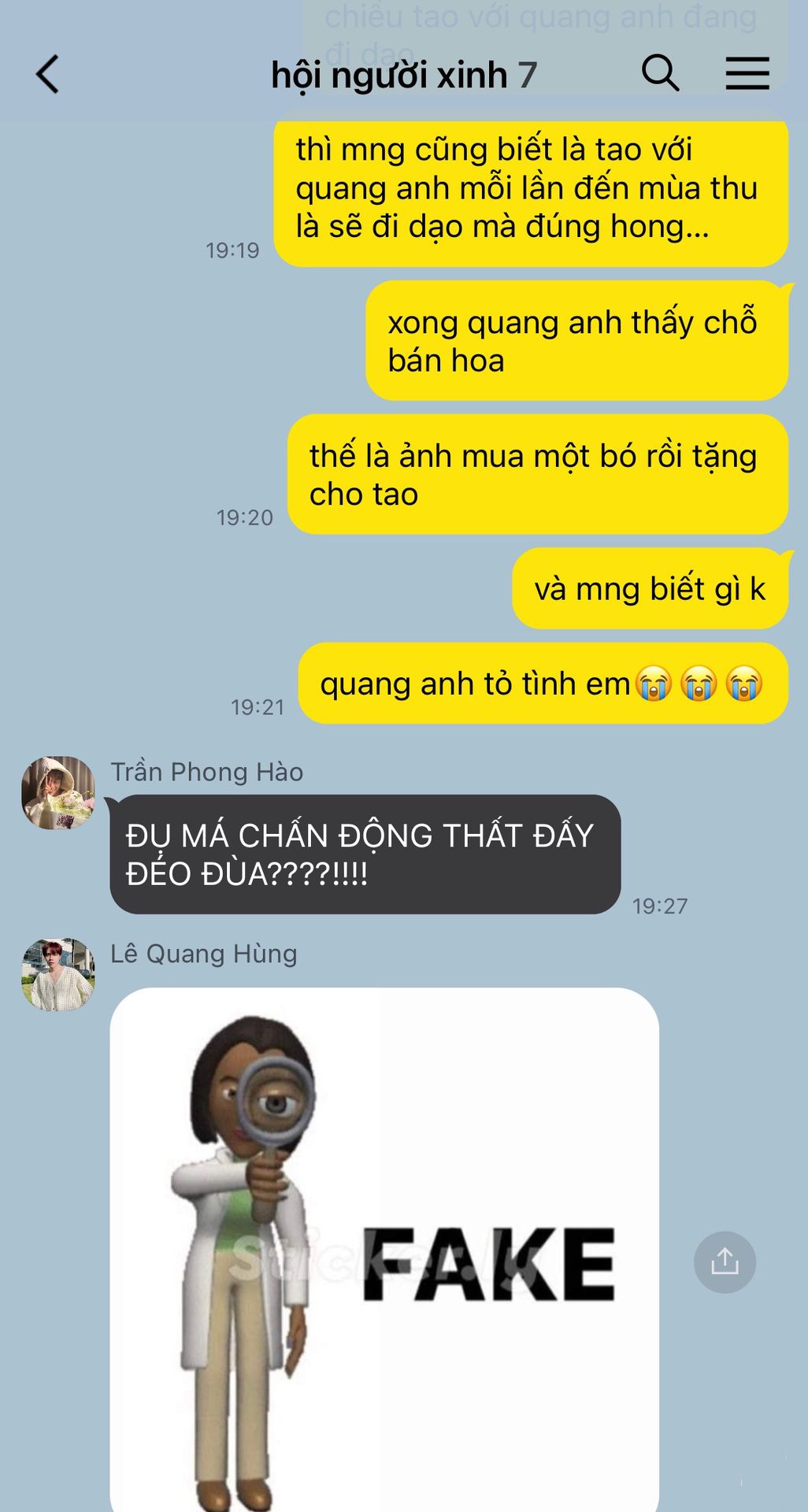View Trần Phong Hào's profile picture
808x1512 pixels.
[57, 793]
